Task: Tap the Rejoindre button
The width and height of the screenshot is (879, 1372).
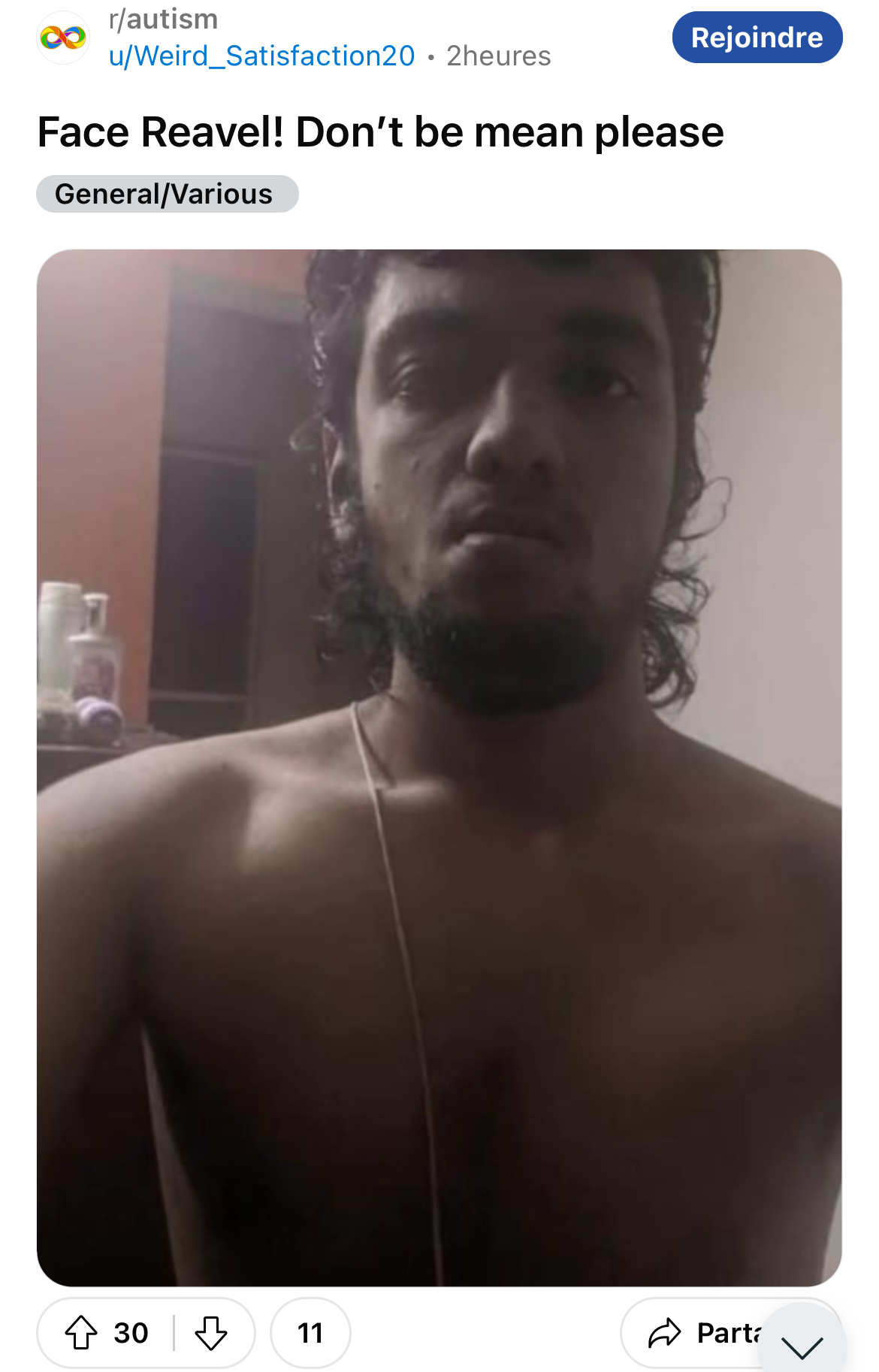Action: 757,38
